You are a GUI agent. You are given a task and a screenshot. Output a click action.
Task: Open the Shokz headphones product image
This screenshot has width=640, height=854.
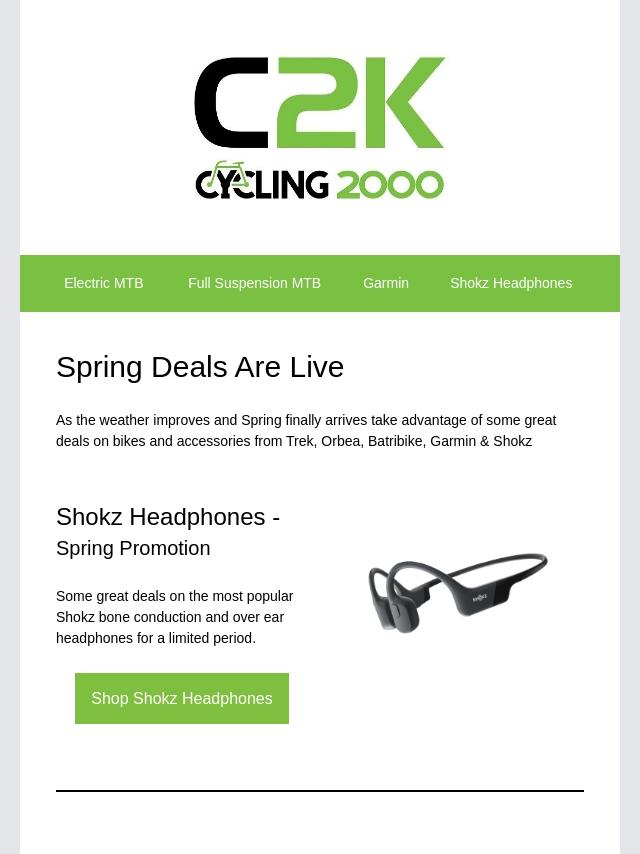pos(458,593)
